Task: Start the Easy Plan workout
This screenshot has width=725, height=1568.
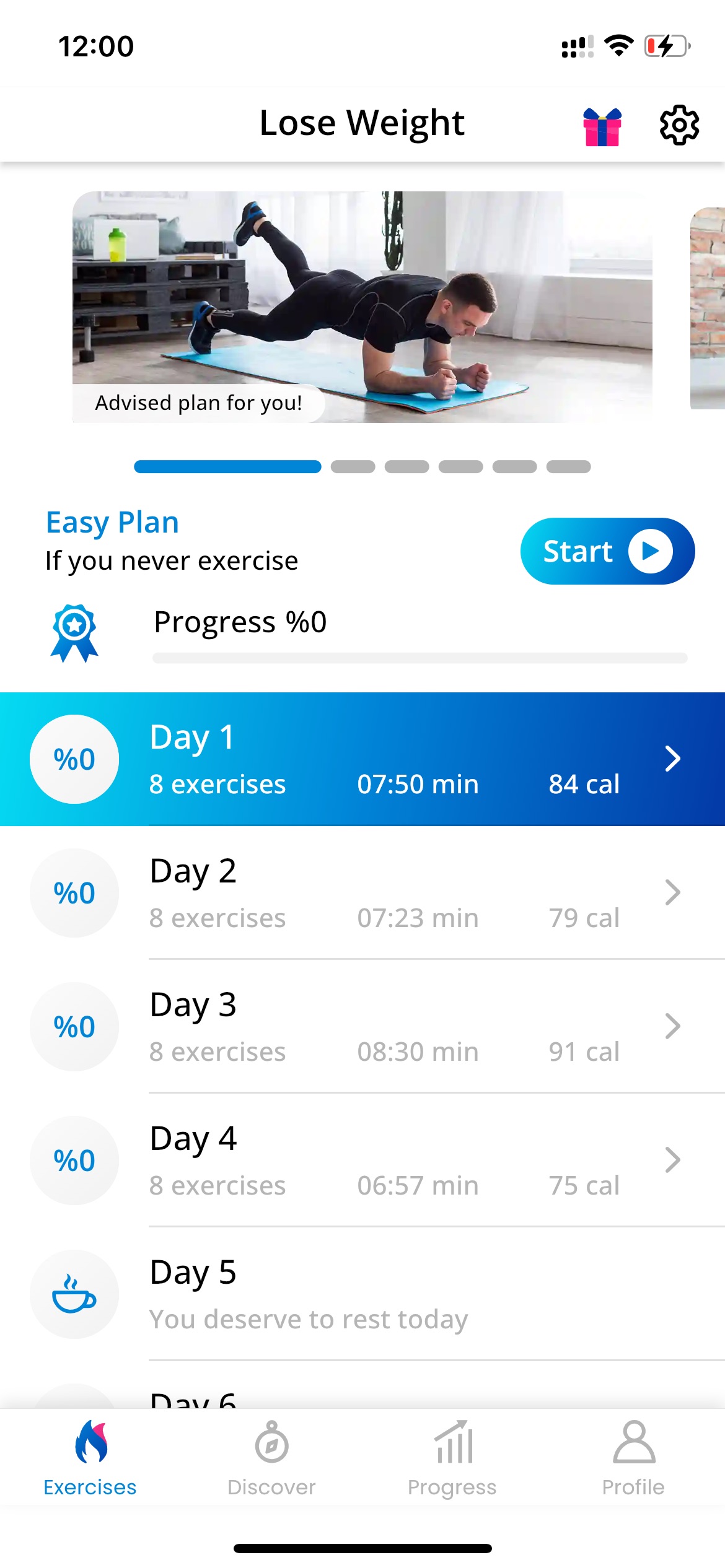Action: click(607, 551)
